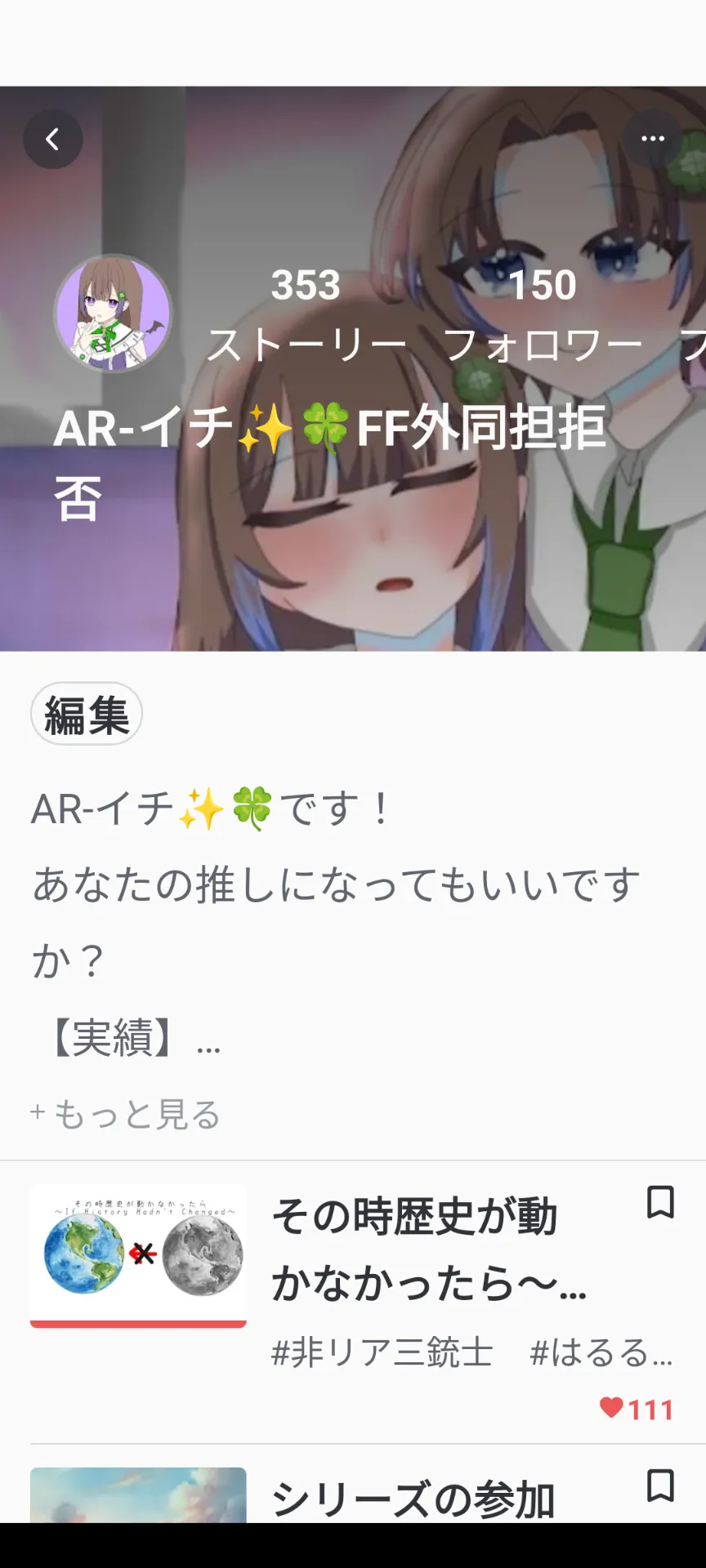Open the シリーズの参加 story
706x1568 pixels.
click(413, 1499)
